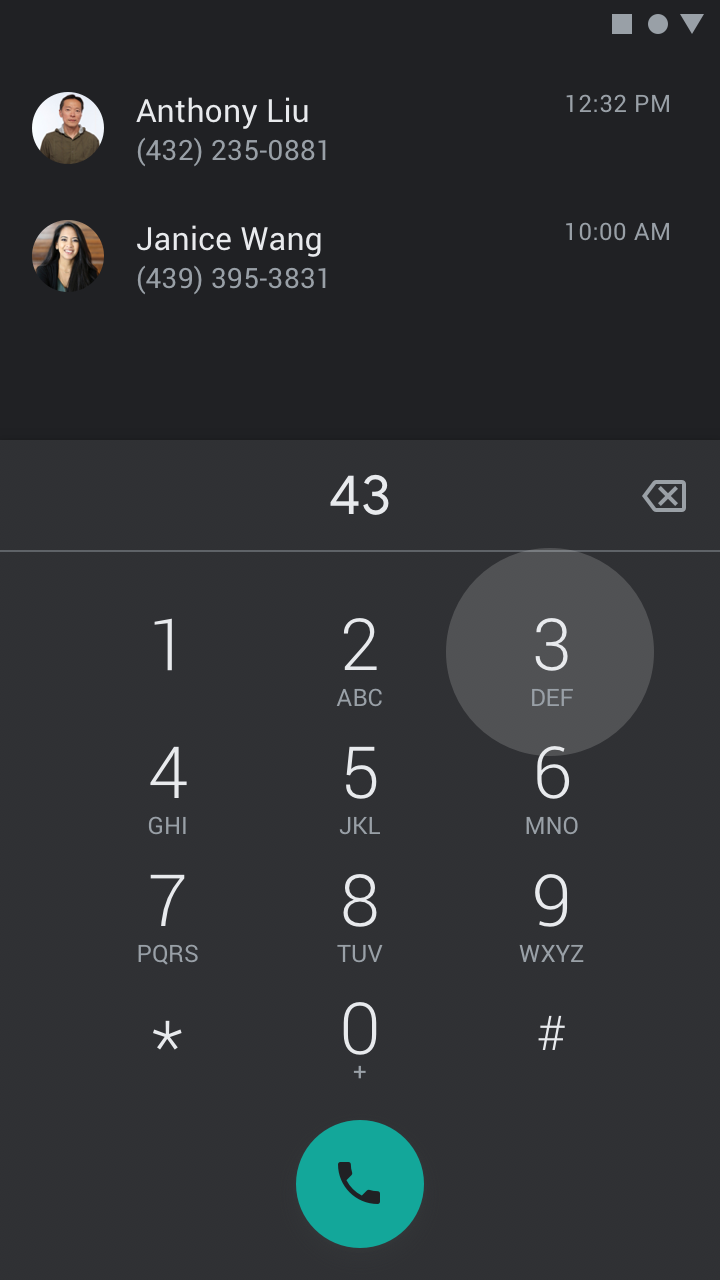Screen dimensions: 720x1280
Task: Dial the 5 JKL key
Action: [360, 786]
